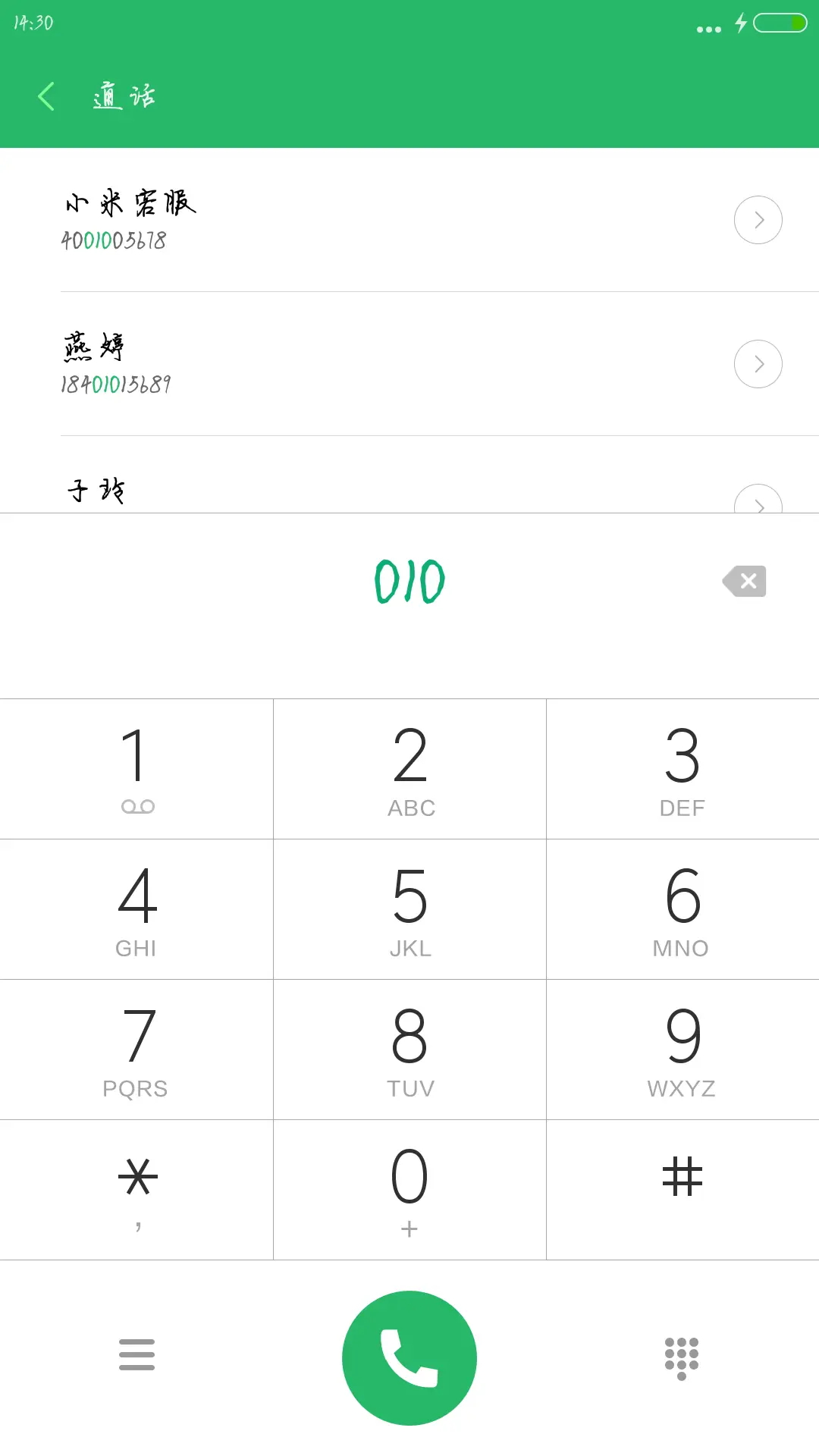Image resolution: width=819 pixels, height=1456 pixels.
Task: Open the dial pad options menu
Action: pos(136,1357)
